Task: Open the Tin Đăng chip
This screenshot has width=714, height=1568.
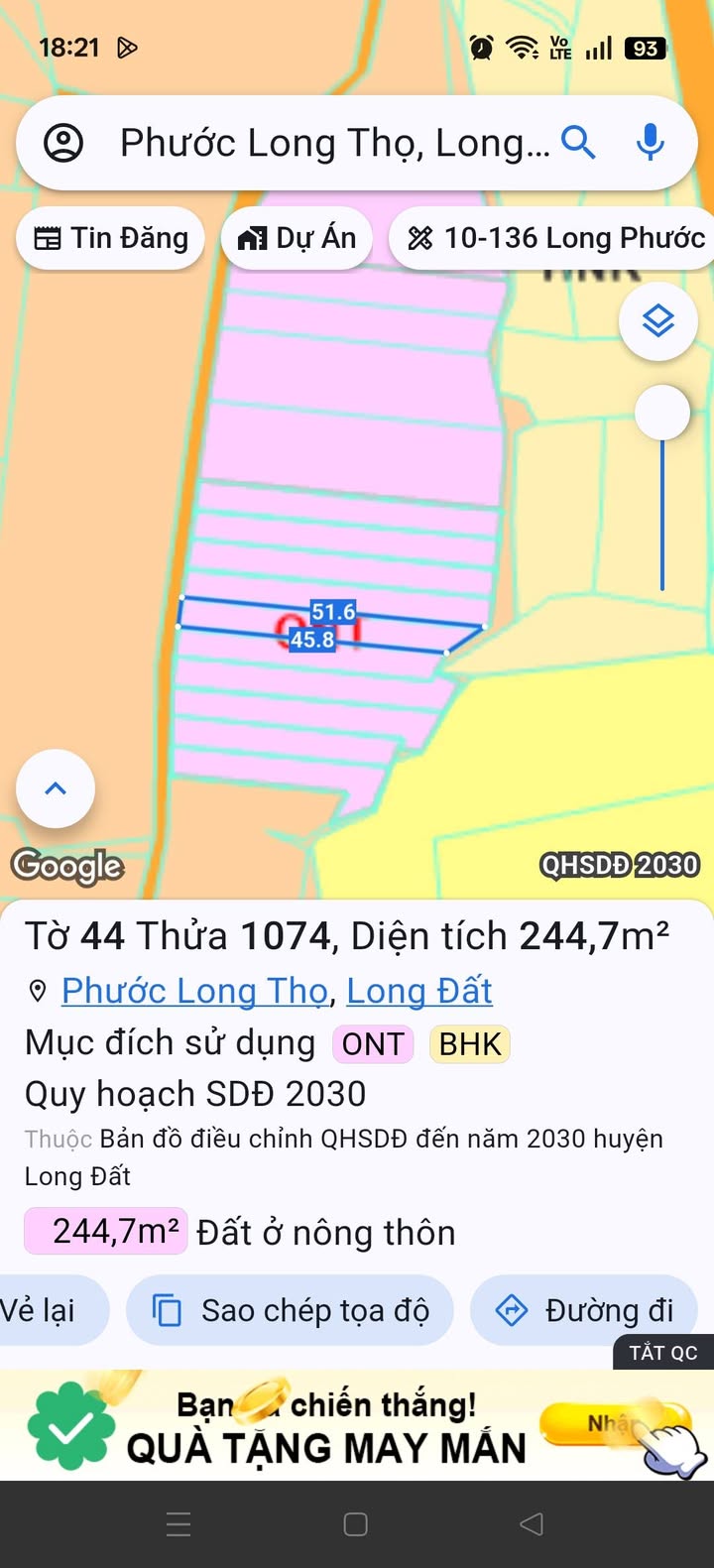Action: point(110,238)
